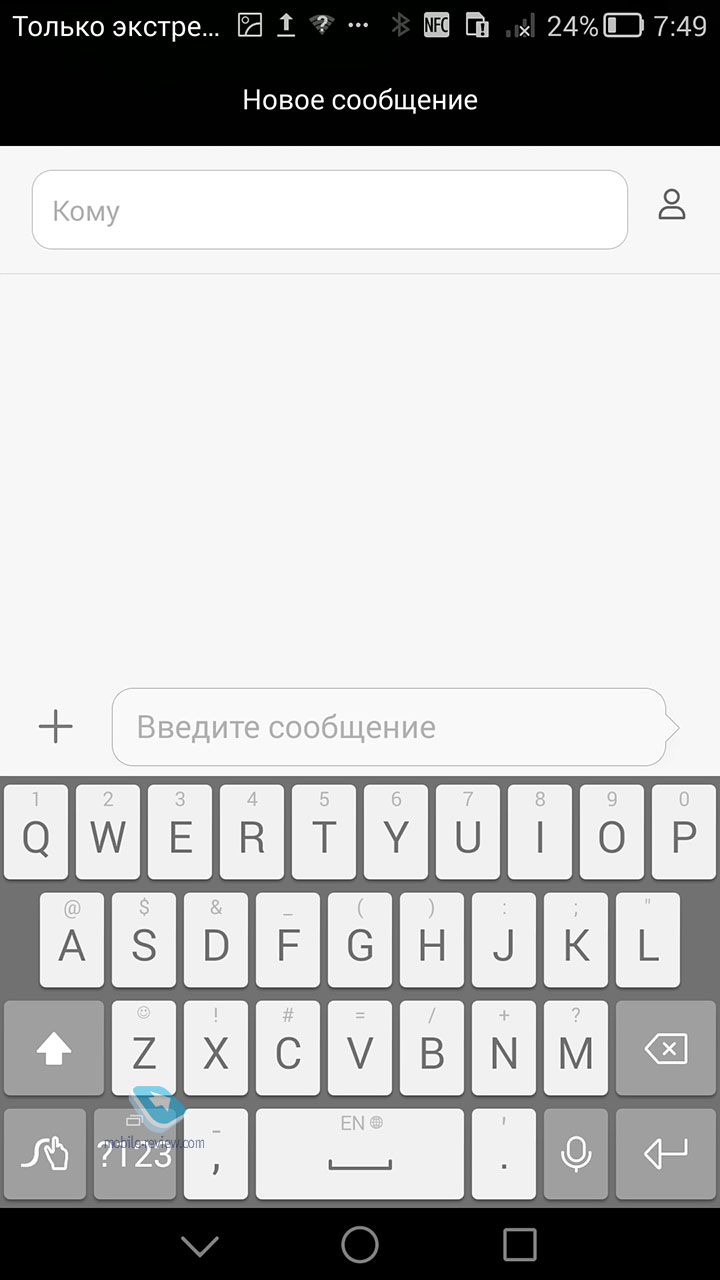
Task: Go to the home screen
Action: tap(360, 1245)
